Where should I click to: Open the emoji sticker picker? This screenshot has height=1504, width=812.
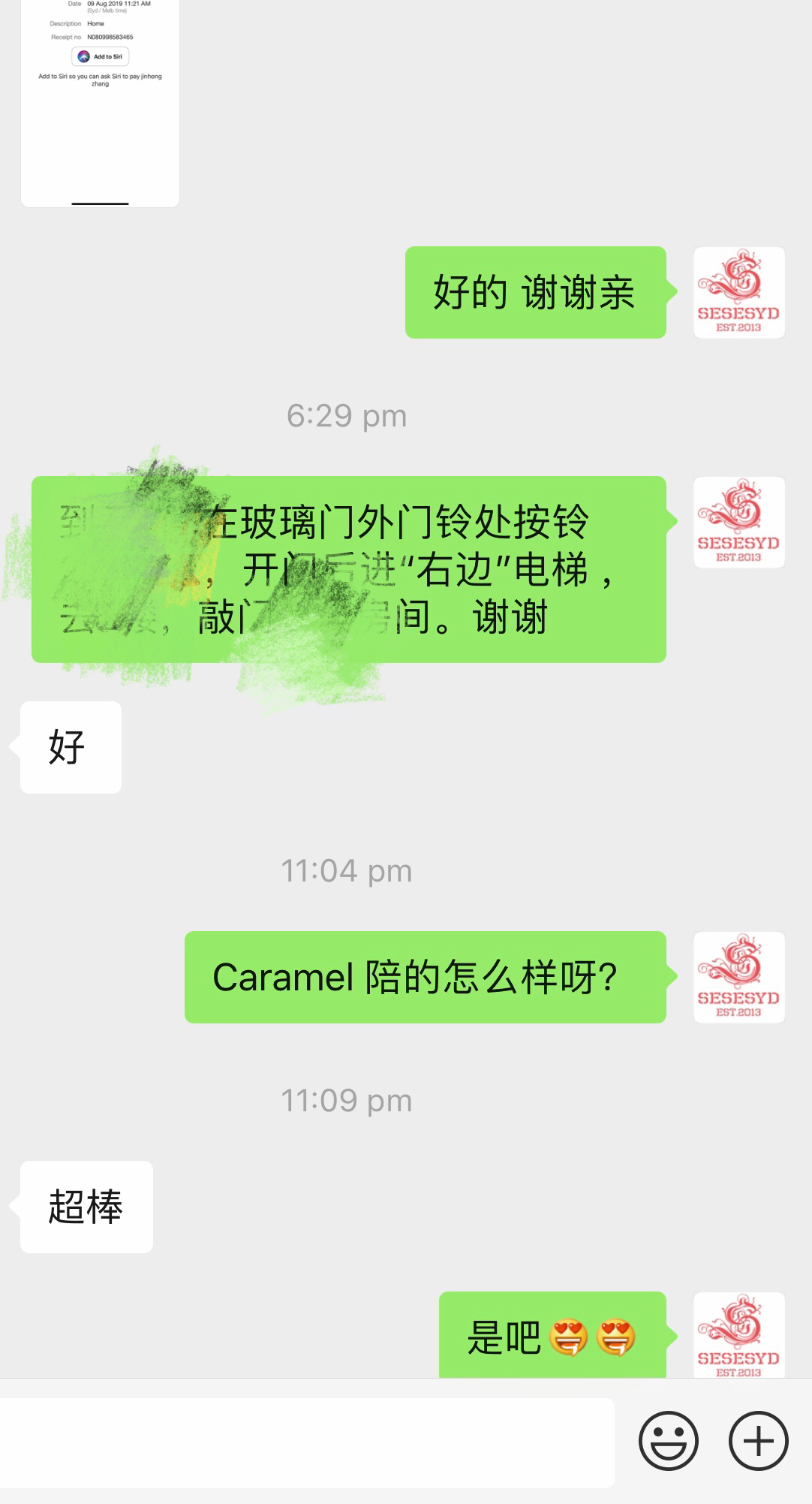pyautogui.click(x=668, y=1440)
